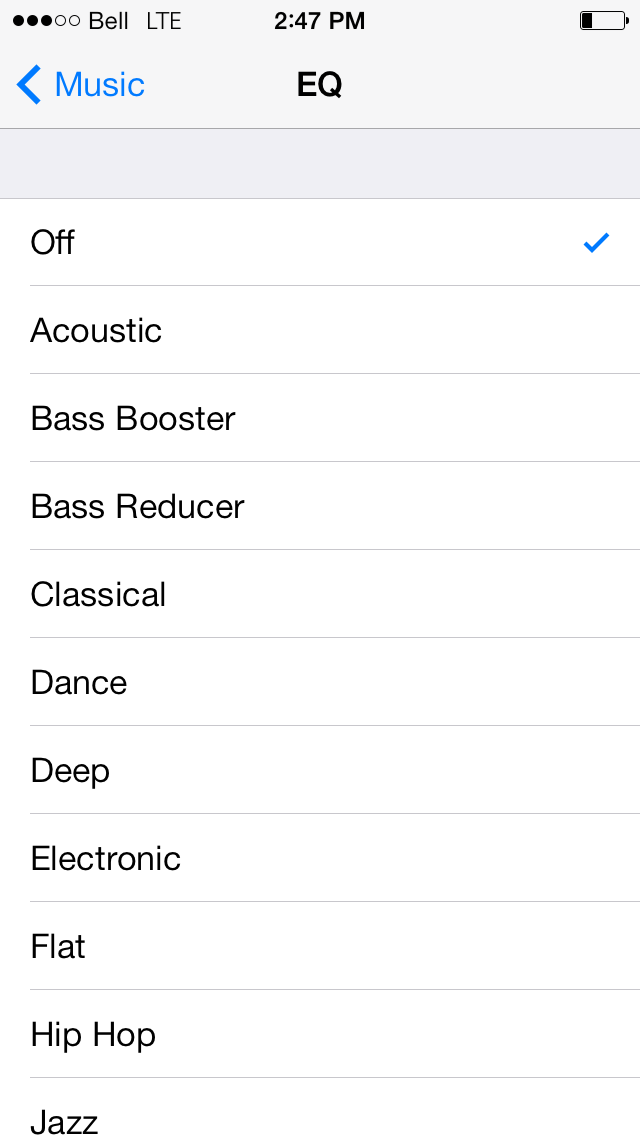Select Bass Booster preset
This screenshot has width=640, height=1136.
pos(320,418)
